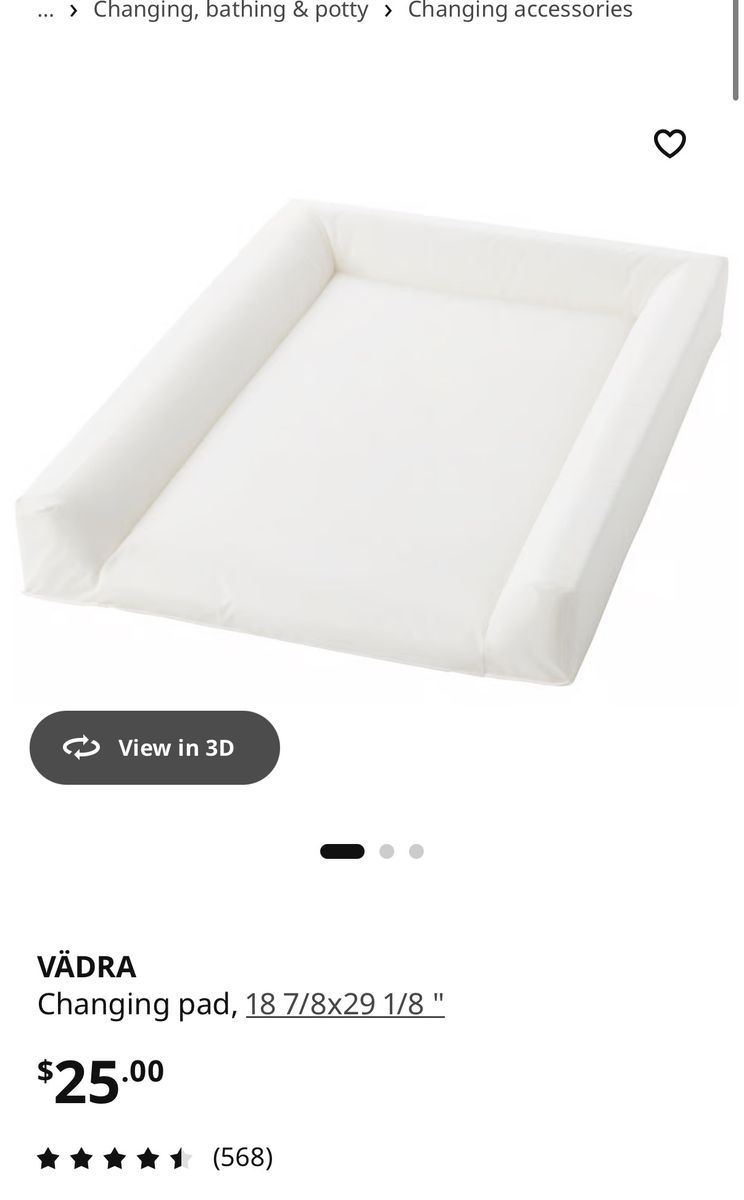Expand the collapsed breadcrumb ellipsis
Screen dimensions: 744x1200
pyautogui.click(x=45, y=11)
